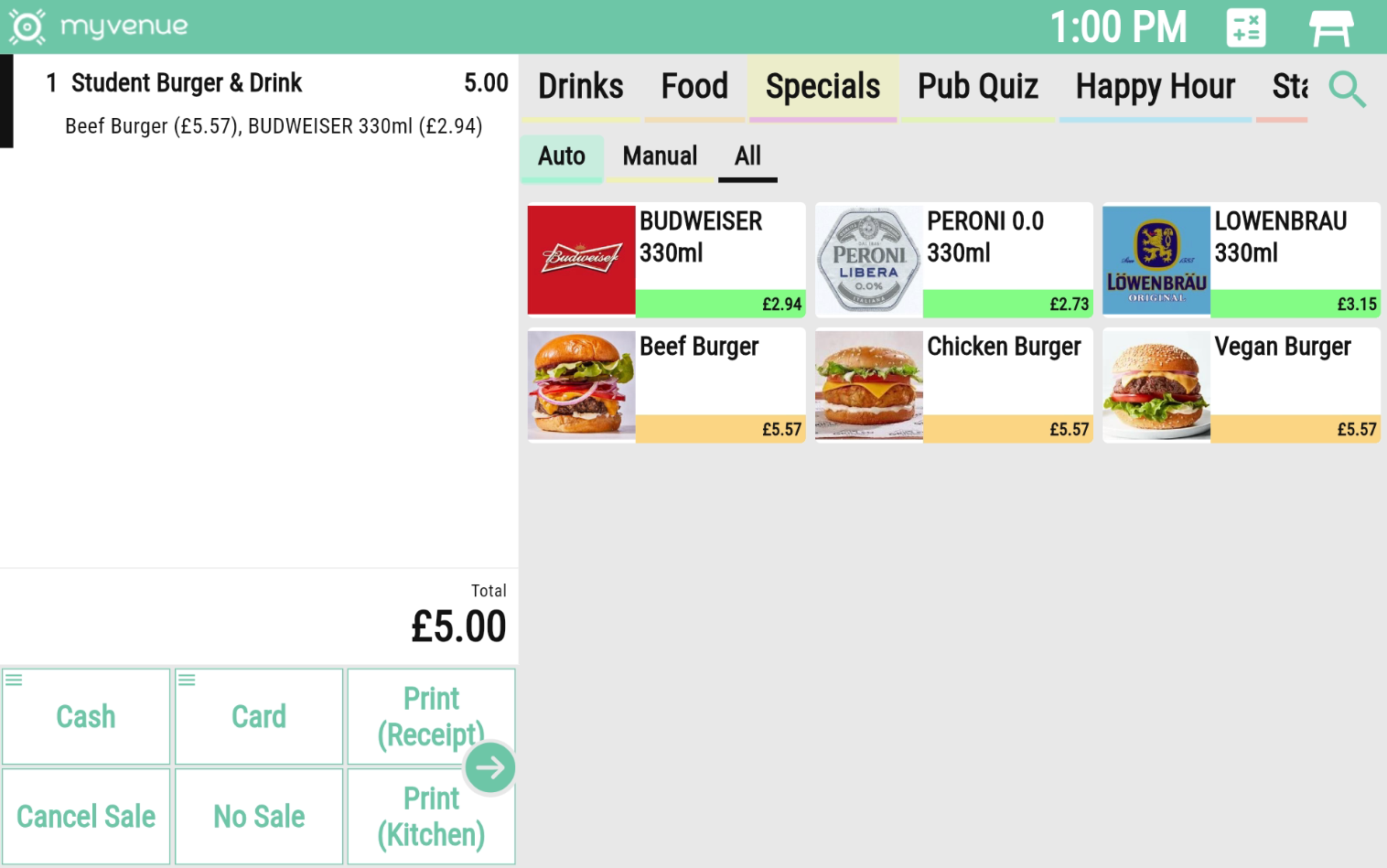Screen dimensions: 1387x868
Task: Select the Manual specials filter
Action: [660, 156]
